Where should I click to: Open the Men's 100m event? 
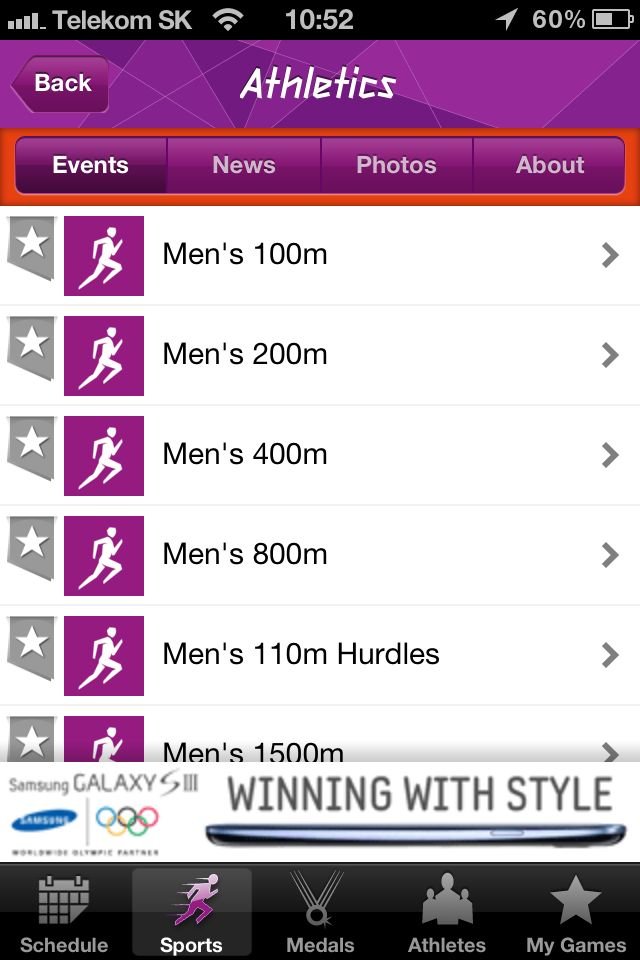click(x=380, y=255)
